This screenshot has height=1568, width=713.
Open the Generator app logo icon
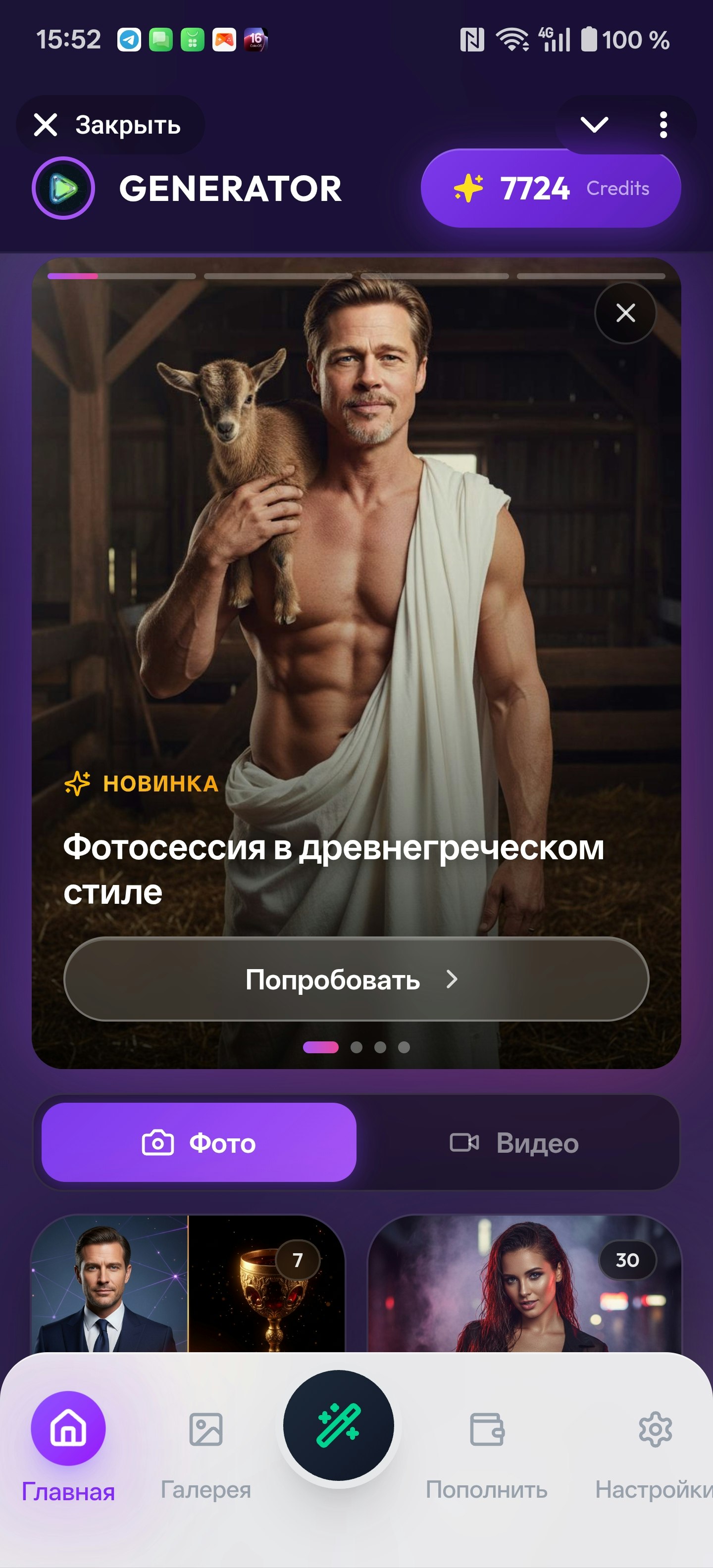pyautogui.click(x=63, y=188)
